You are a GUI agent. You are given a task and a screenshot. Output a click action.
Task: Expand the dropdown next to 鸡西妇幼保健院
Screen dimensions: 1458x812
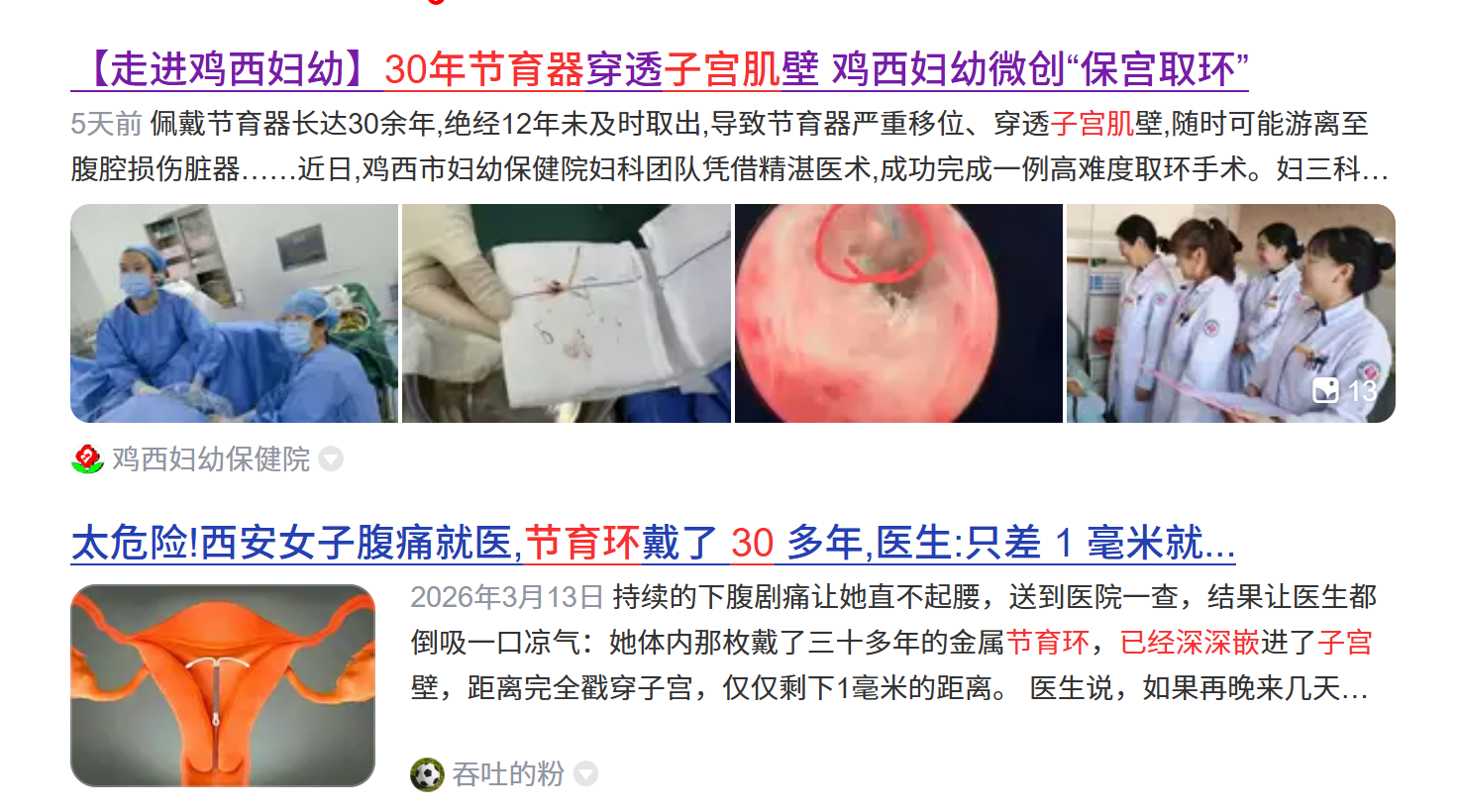332,459
